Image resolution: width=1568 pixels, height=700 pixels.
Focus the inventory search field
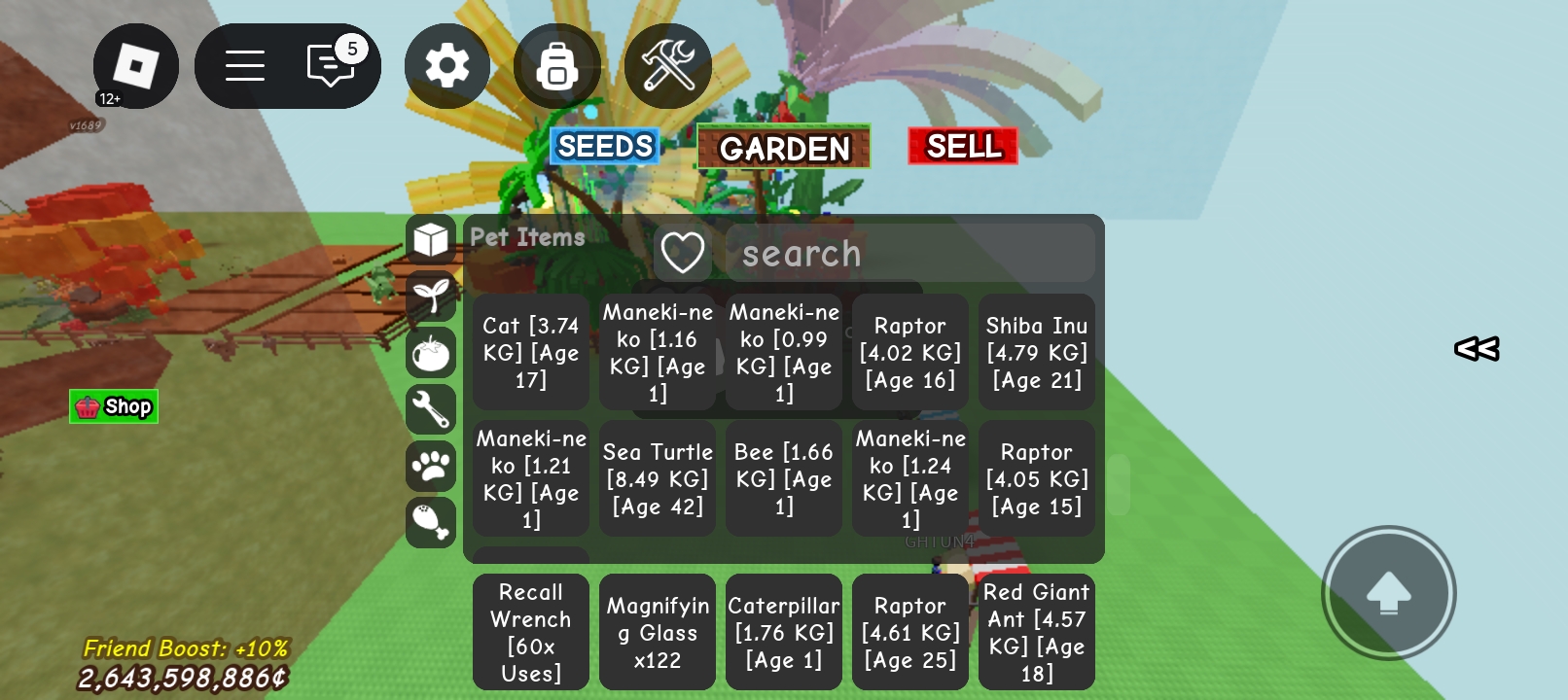[909, 254]
